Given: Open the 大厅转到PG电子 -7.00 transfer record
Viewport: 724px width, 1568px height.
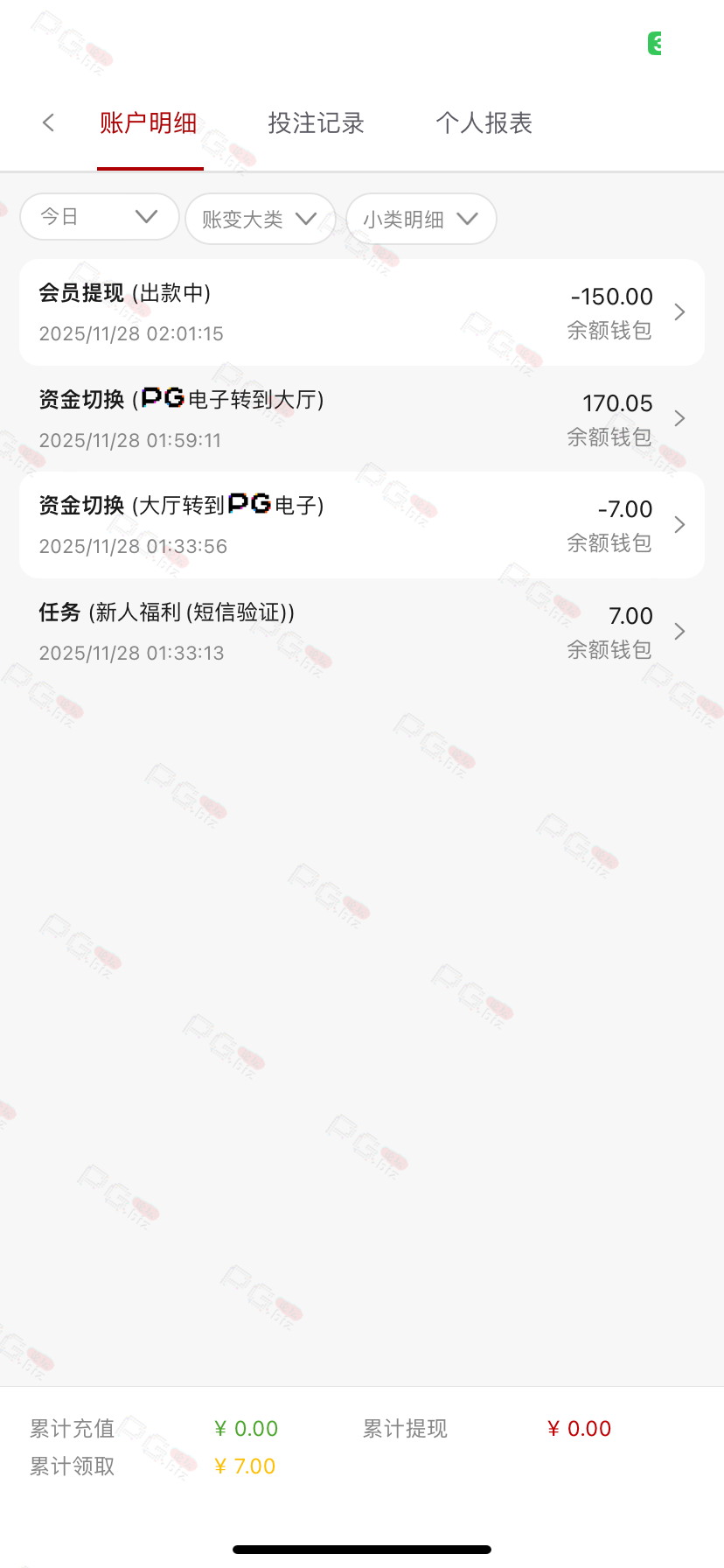Looking at the screenshot, I should 361,525.
